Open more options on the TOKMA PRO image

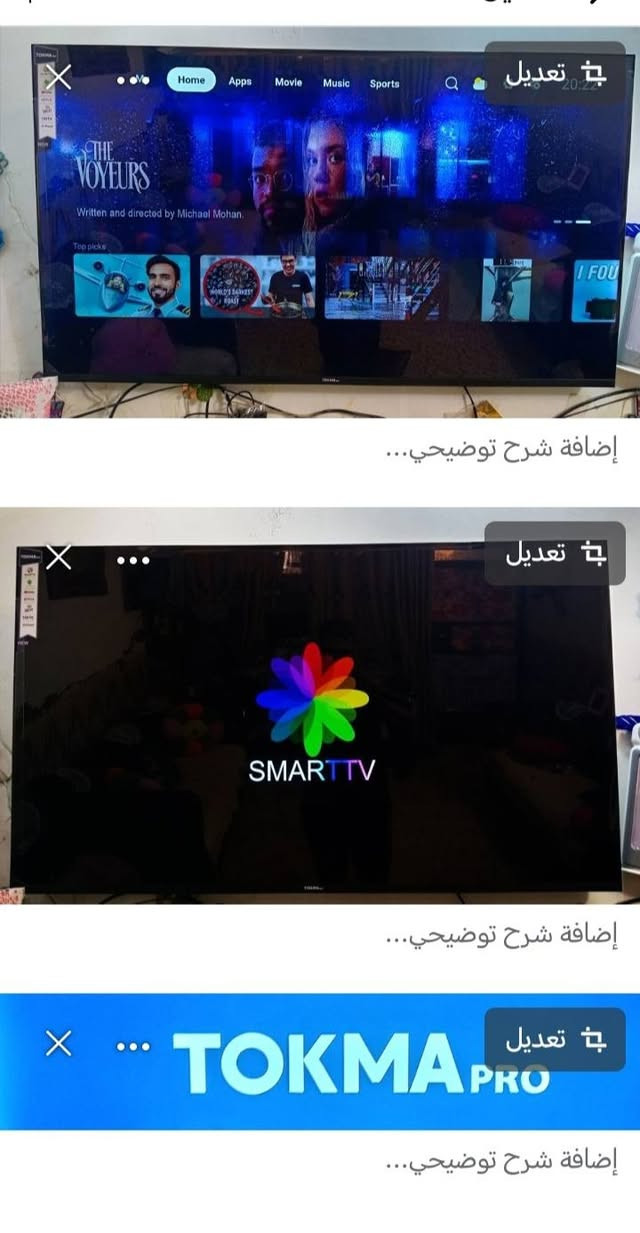point(133,1047)
